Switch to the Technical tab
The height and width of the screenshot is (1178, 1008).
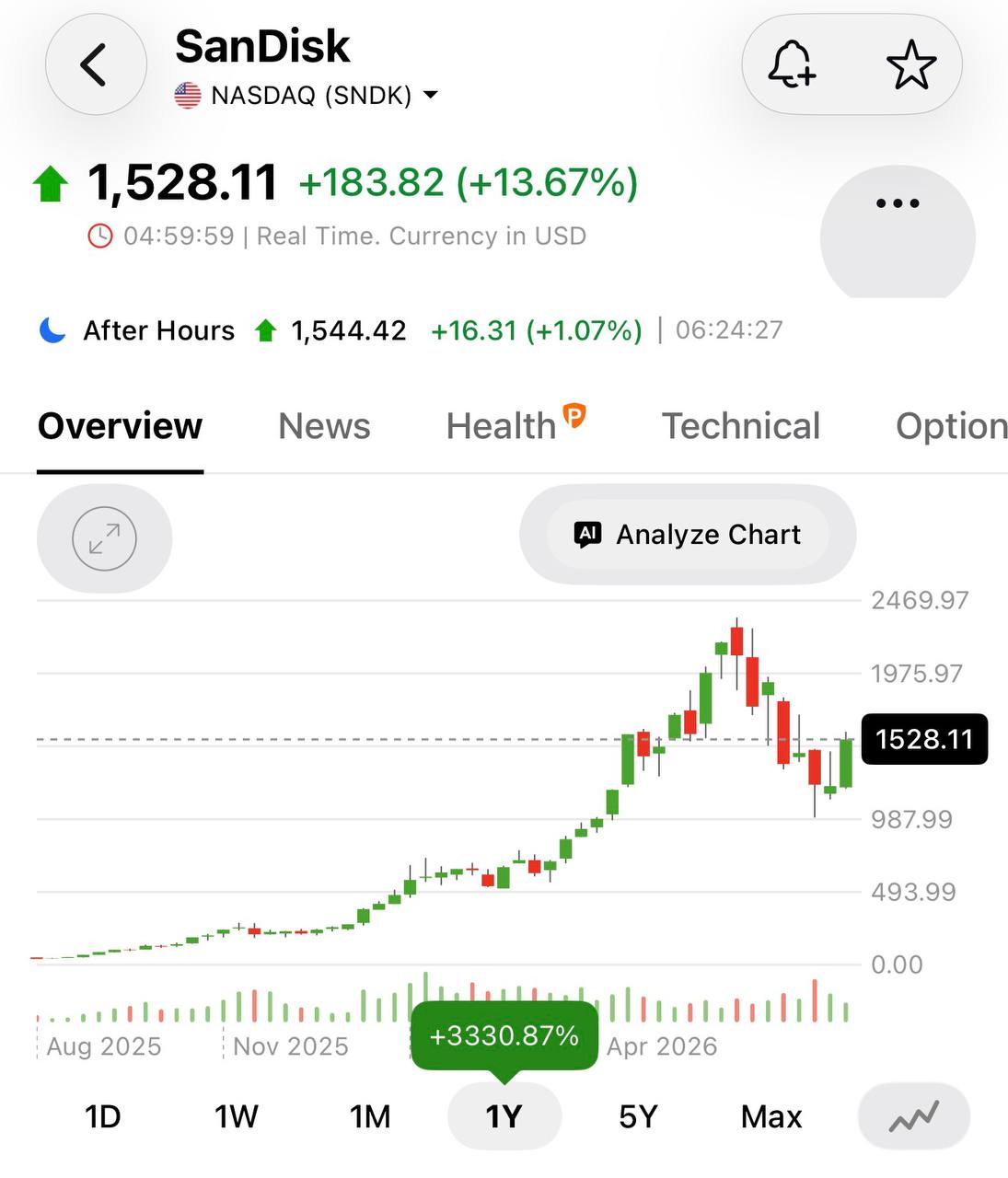(741, 426)
